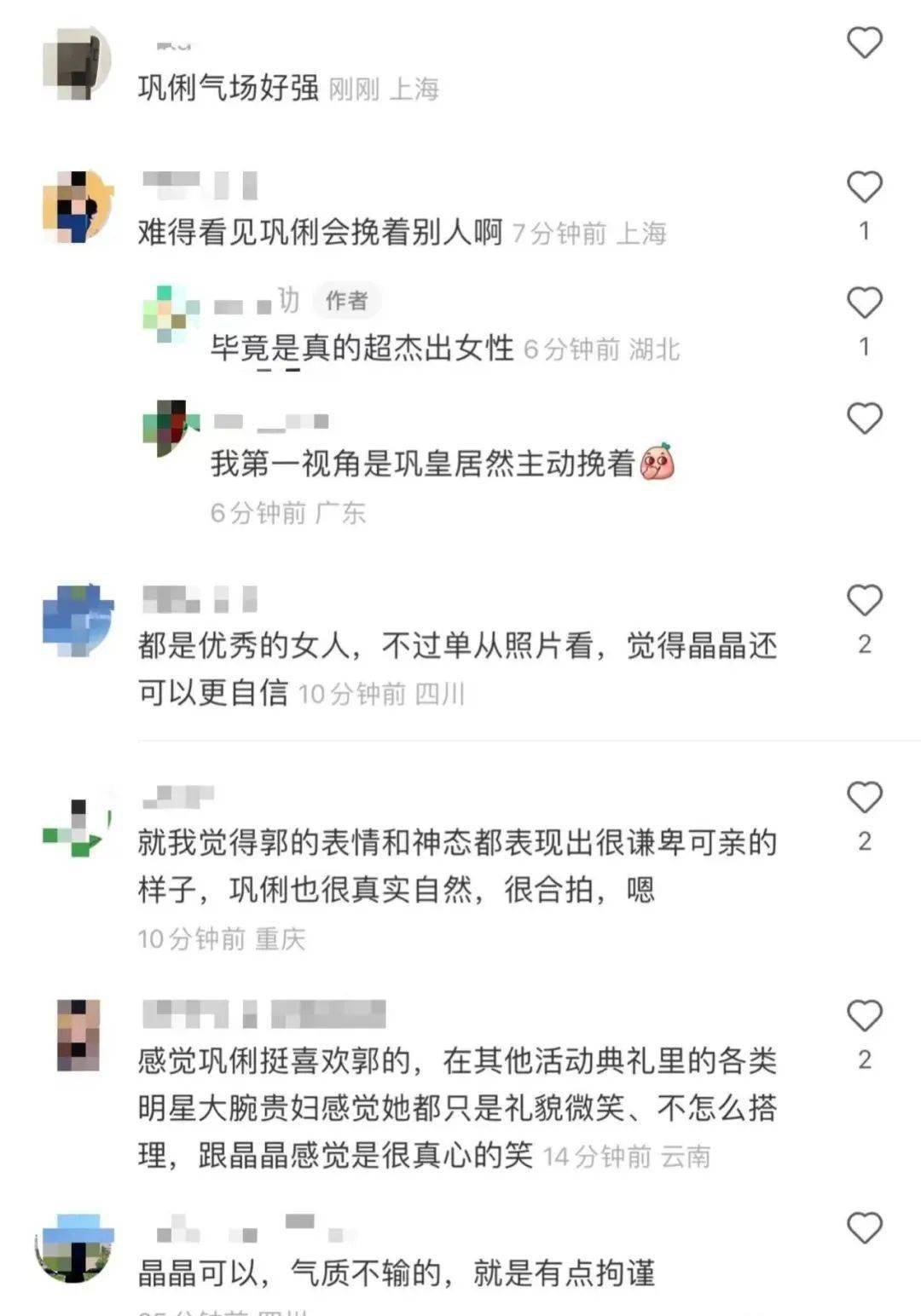The height and width of the screenshot is (1316, 921).
Task: Like the comment about 晶晶还可以更自信
Action: 864,601
